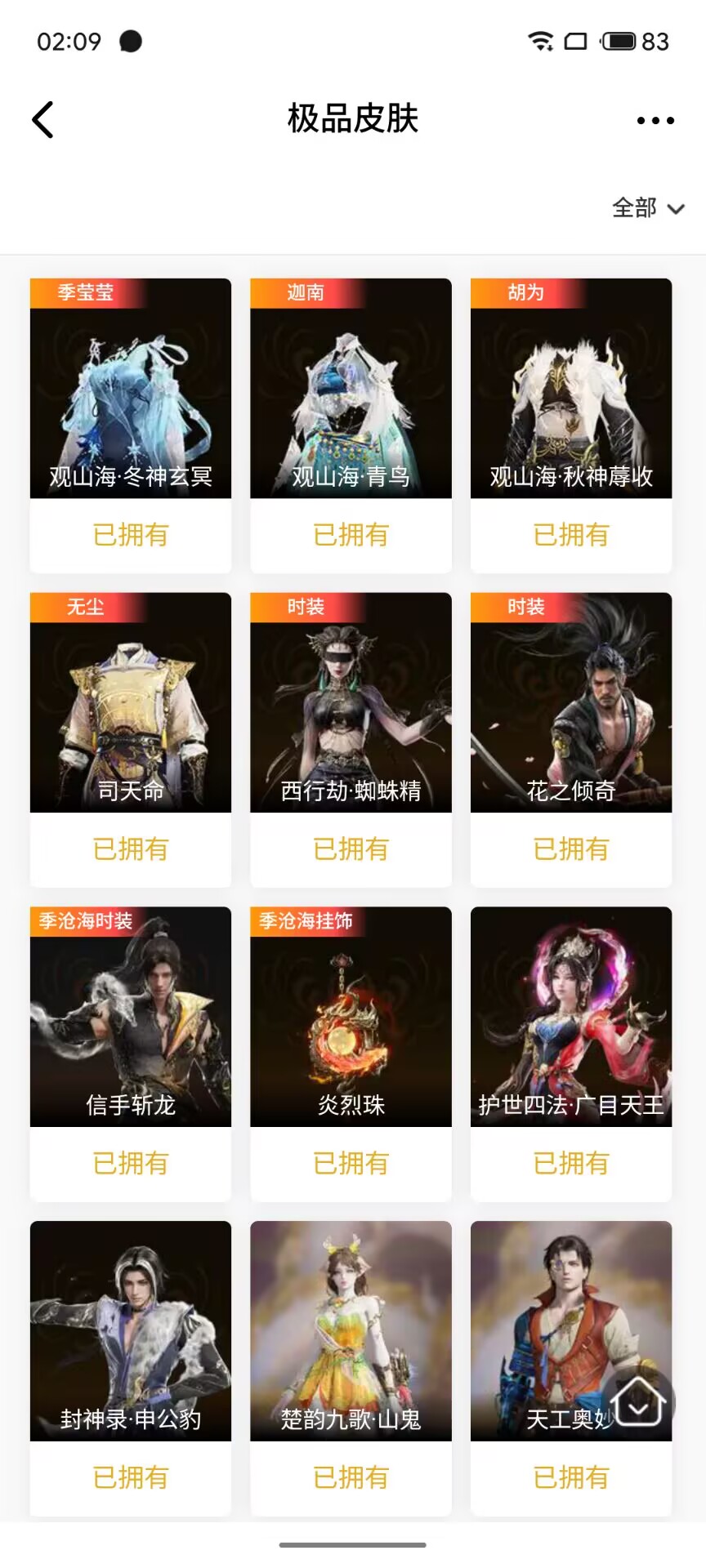The height and width of the screenshot is (1568, 706).
Task: Tap the floating home button
Action: click(638, 1401)
